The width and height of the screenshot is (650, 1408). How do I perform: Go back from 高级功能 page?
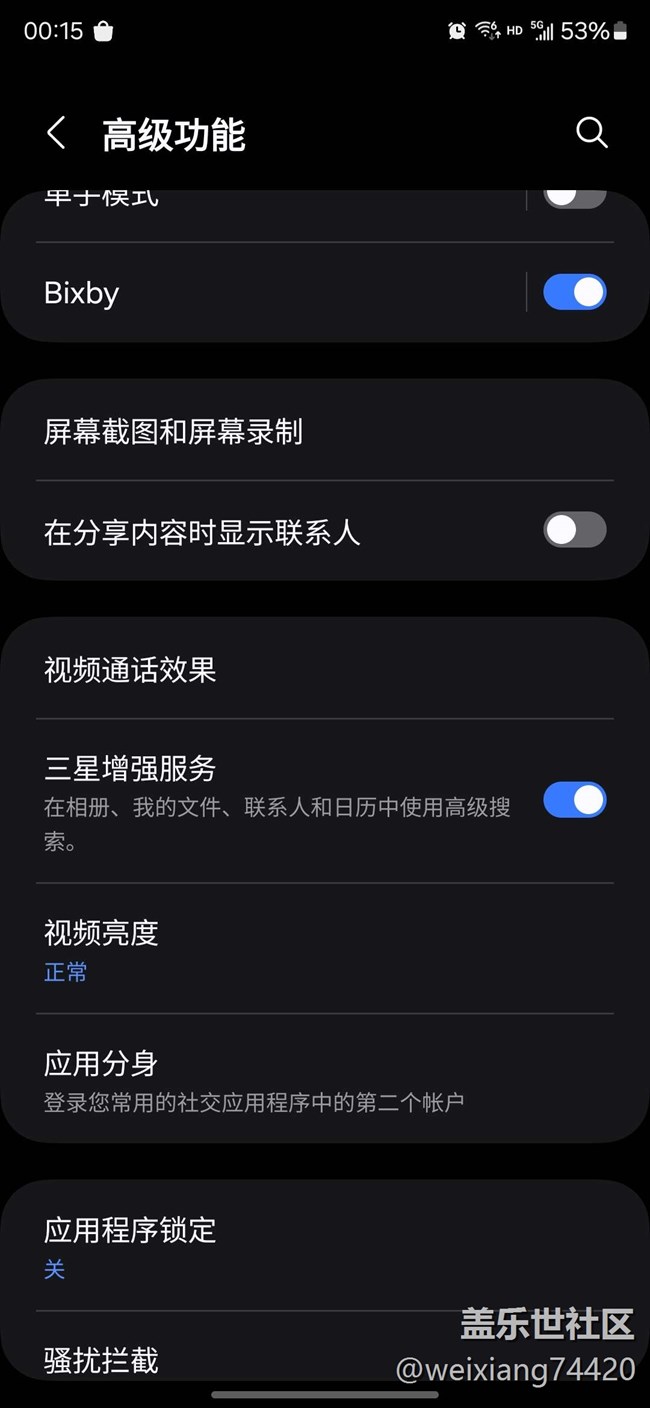click(57, 133)
